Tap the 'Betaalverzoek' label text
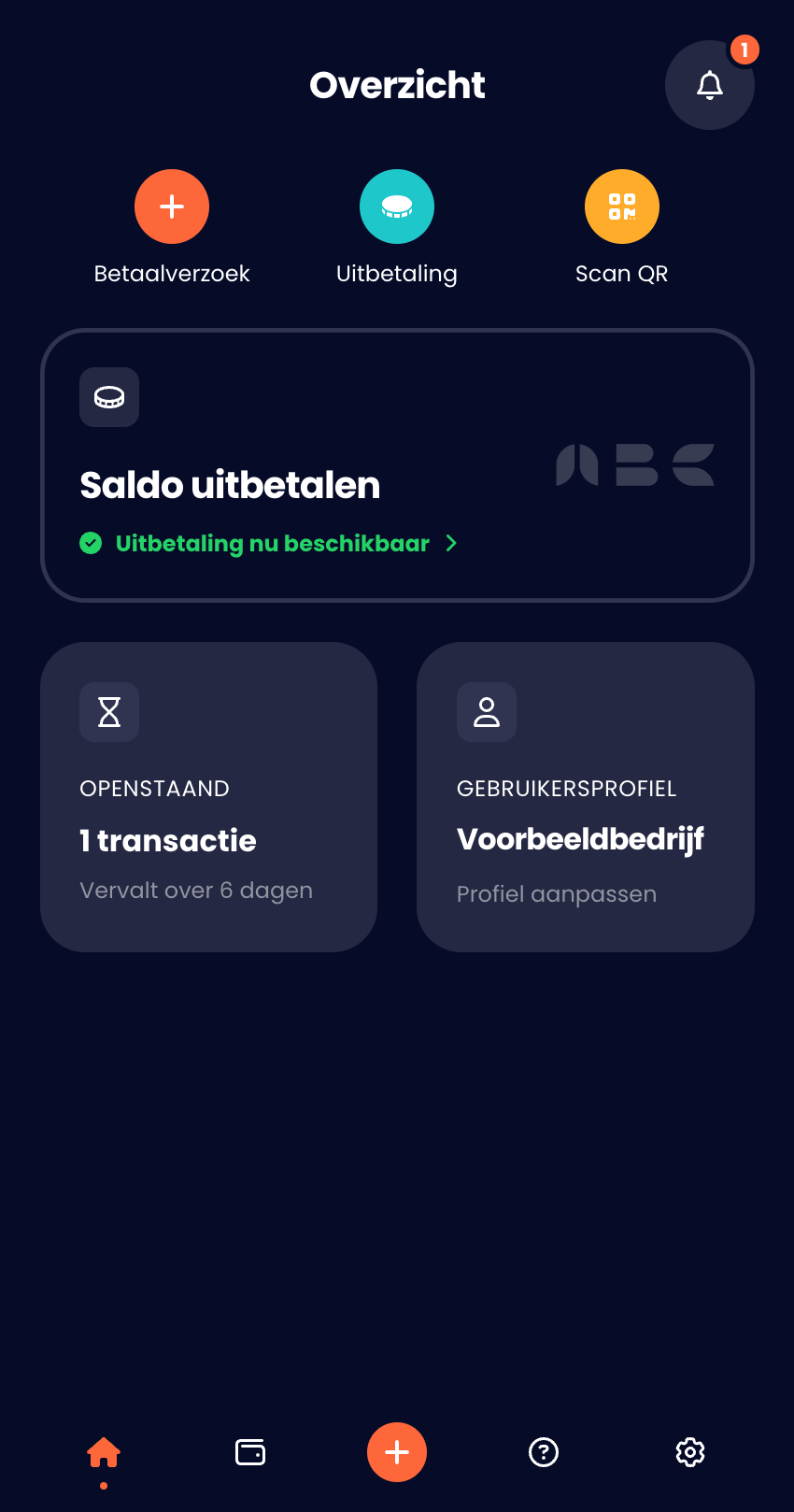Image resolution: width=794 pixels, height=1512 pixels. point(172,273)
